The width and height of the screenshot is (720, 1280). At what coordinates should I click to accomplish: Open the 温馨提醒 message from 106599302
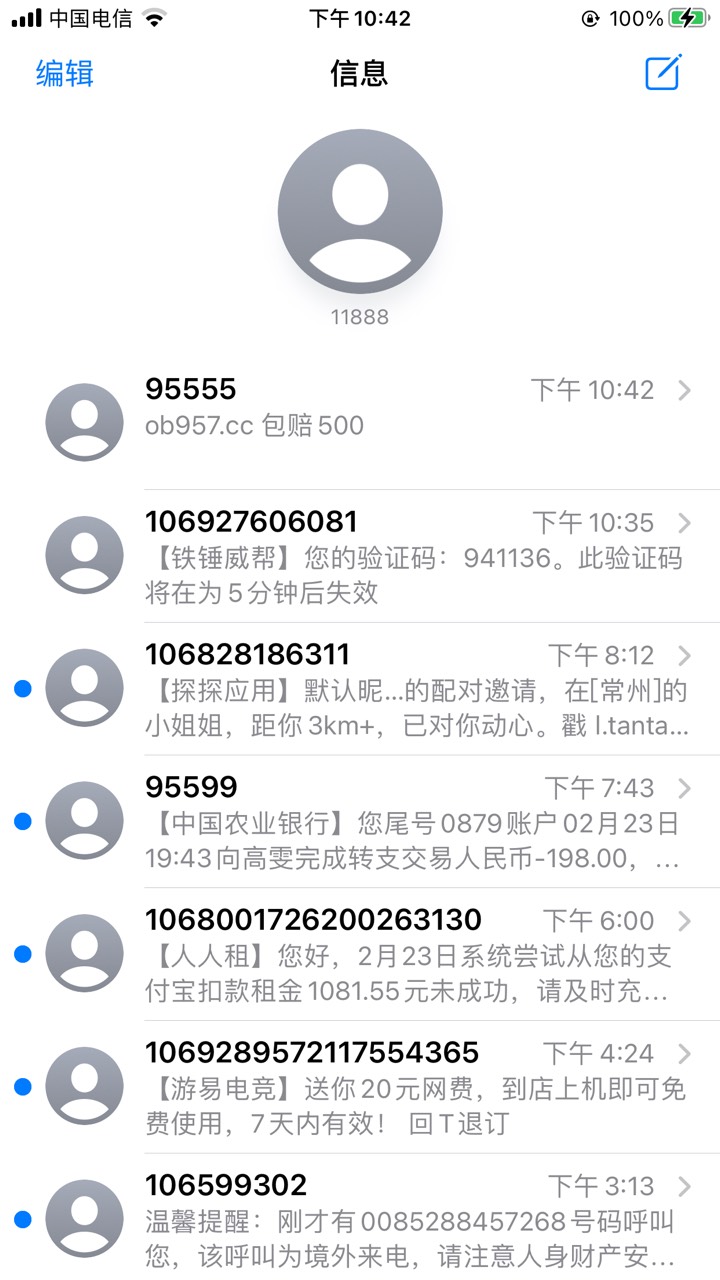click(360, 1217)
